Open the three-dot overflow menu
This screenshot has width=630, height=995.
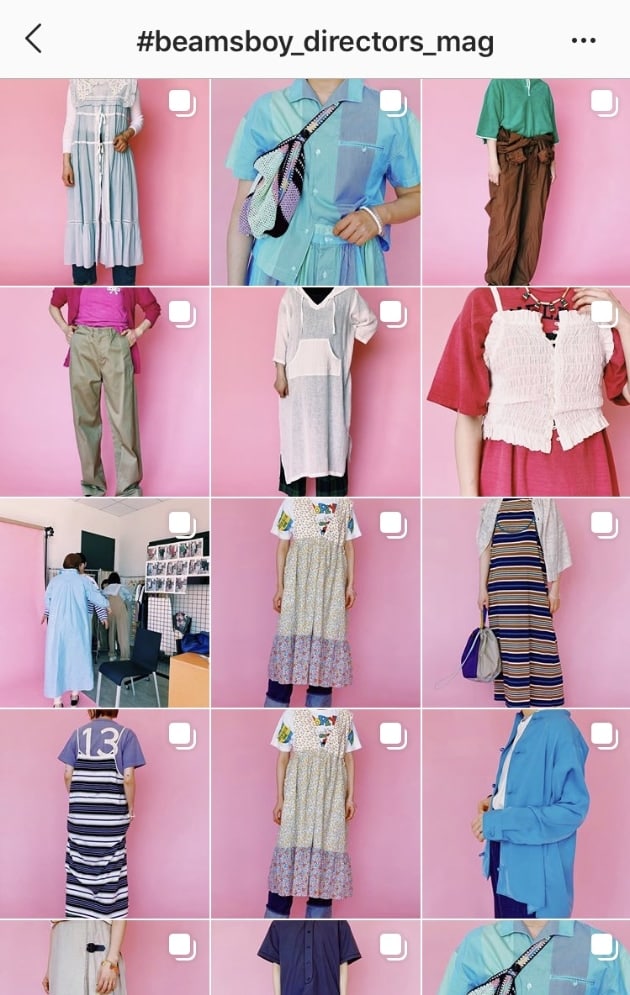583,41
